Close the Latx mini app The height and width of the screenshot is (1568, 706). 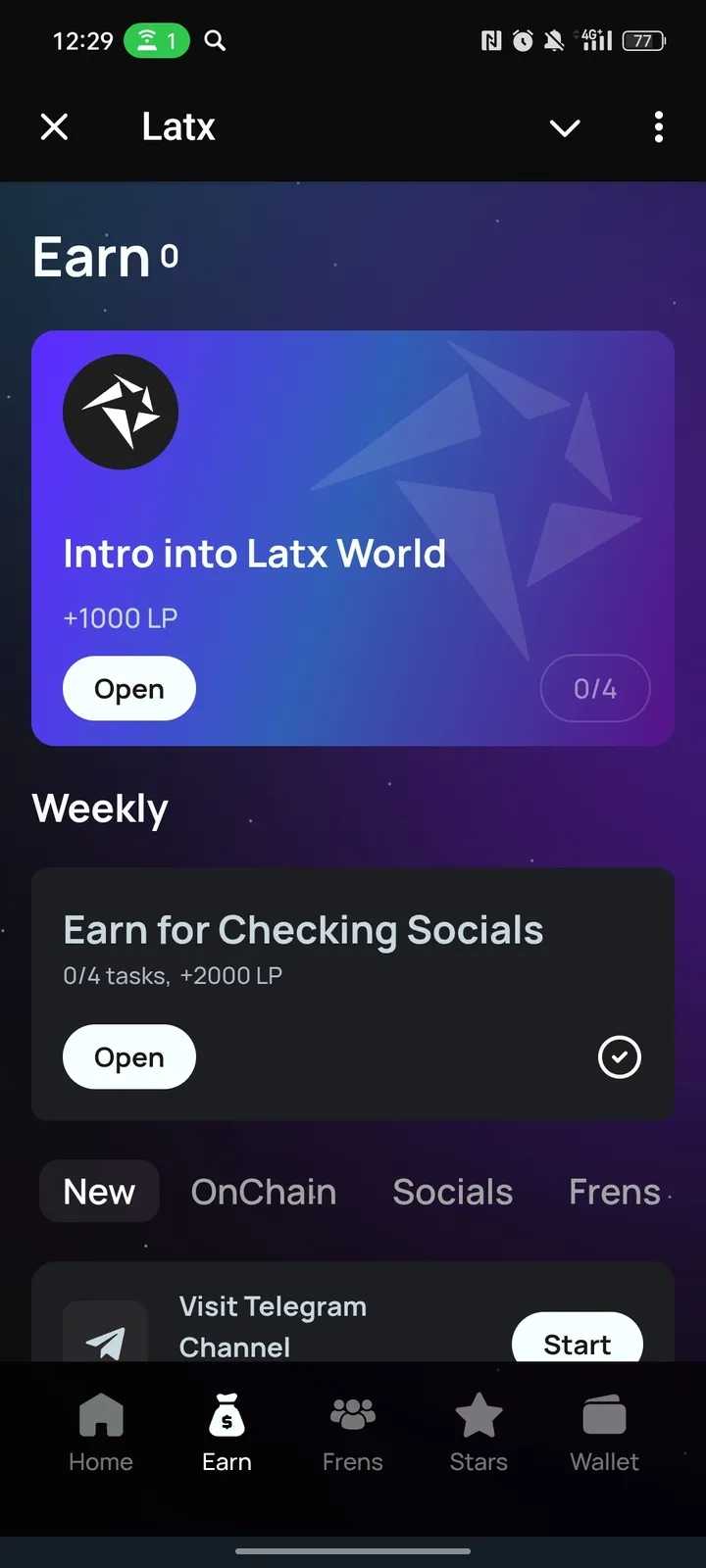point(55,126)
